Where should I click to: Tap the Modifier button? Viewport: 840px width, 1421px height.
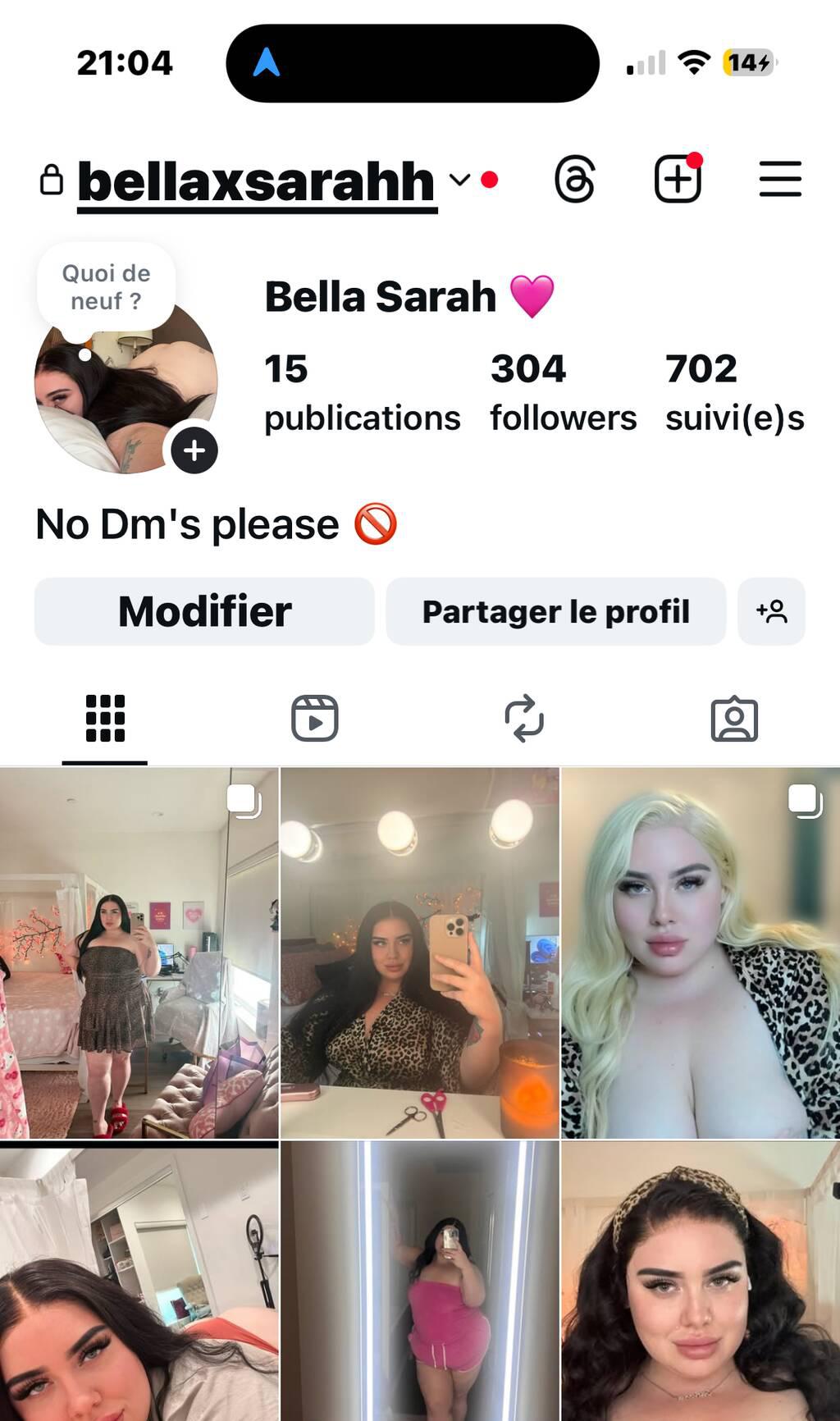(x=204, y=611)
